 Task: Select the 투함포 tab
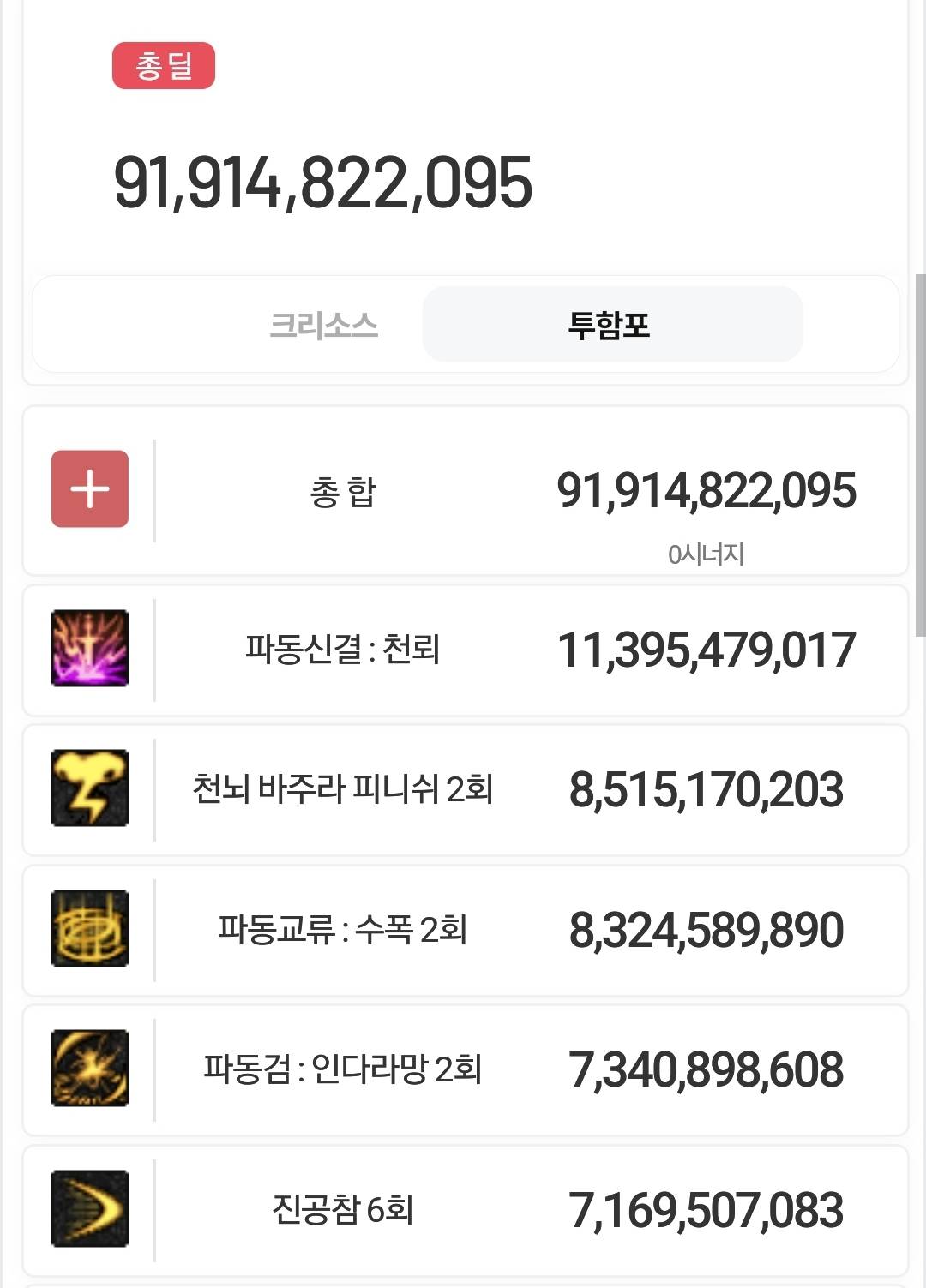(610, 326)
